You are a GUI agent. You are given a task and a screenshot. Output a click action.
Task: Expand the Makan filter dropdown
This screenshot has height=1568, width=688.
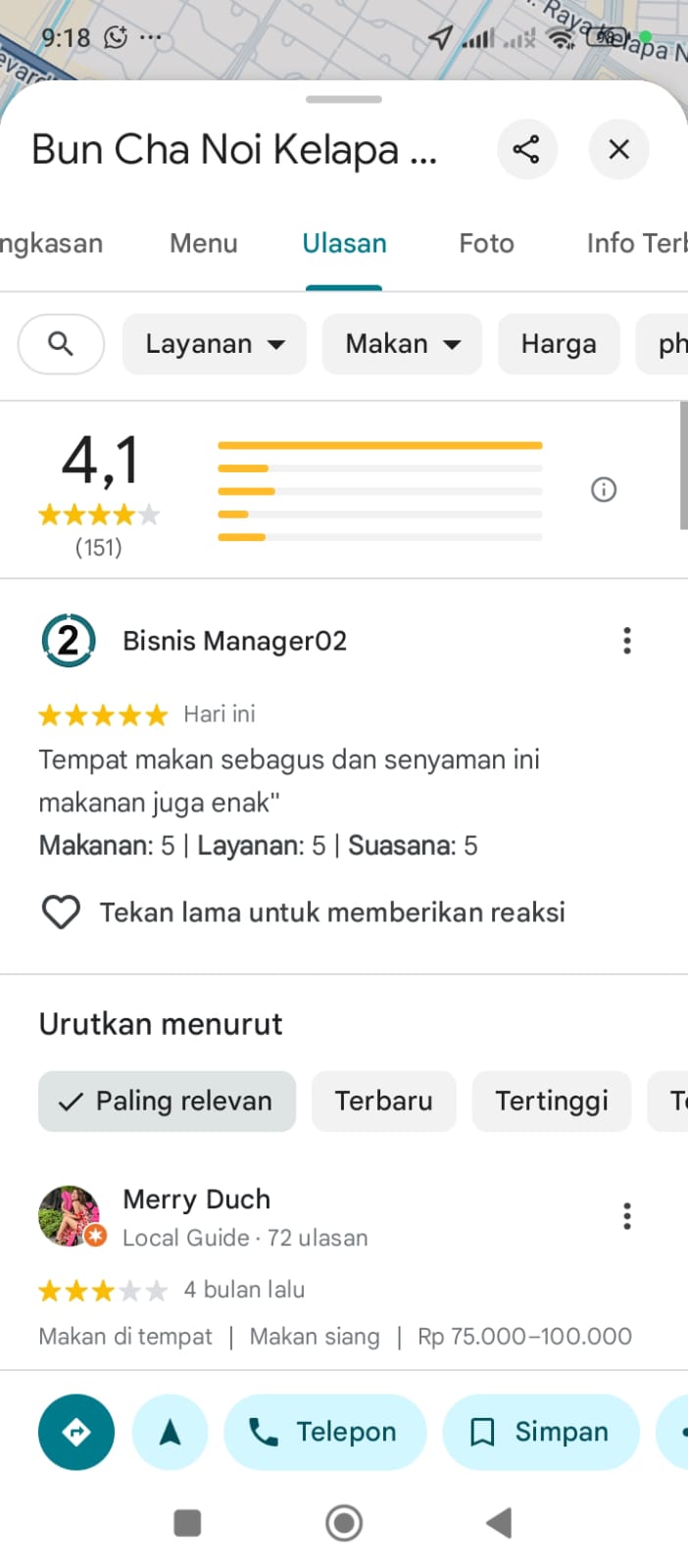coord(402,344)
